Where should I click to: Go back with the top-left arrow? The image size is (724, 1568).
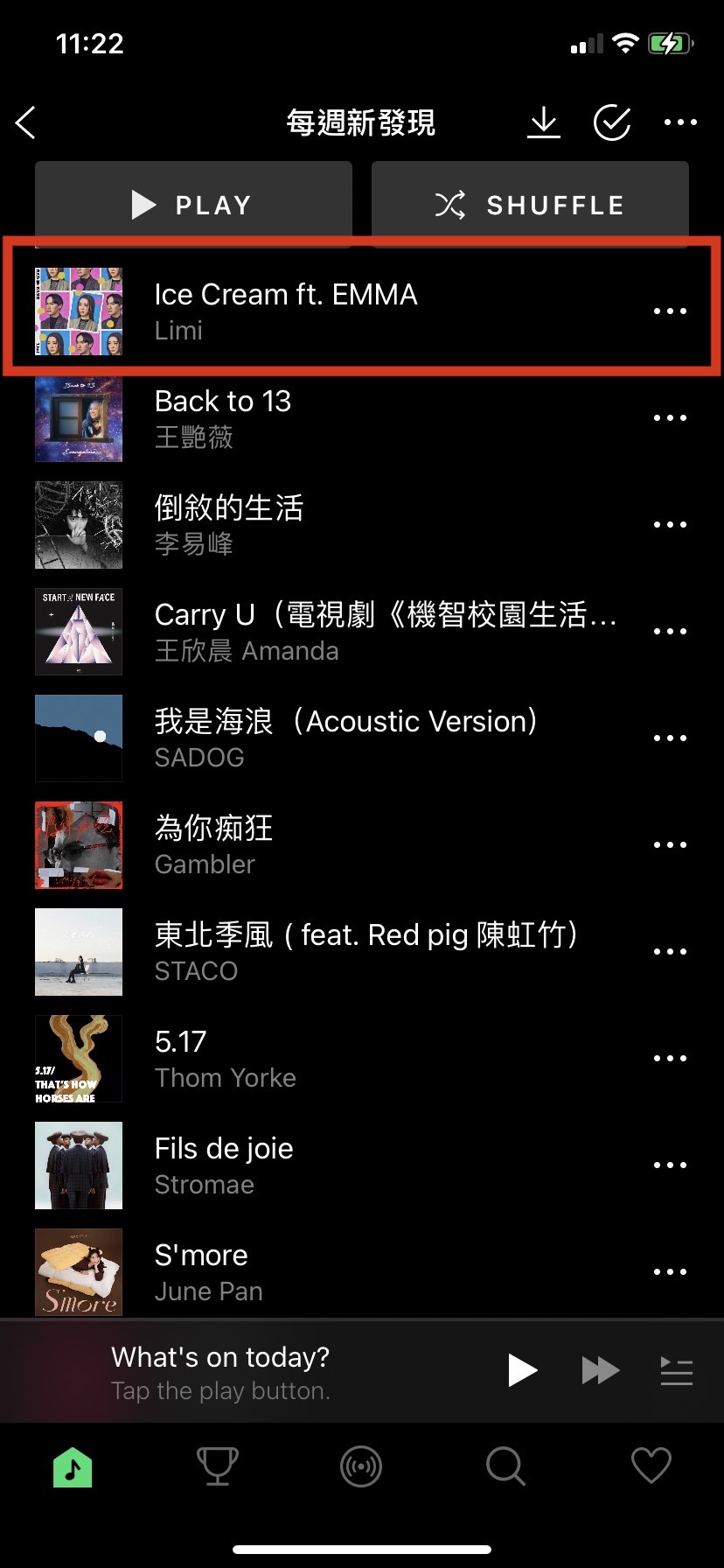click(26, 123)
